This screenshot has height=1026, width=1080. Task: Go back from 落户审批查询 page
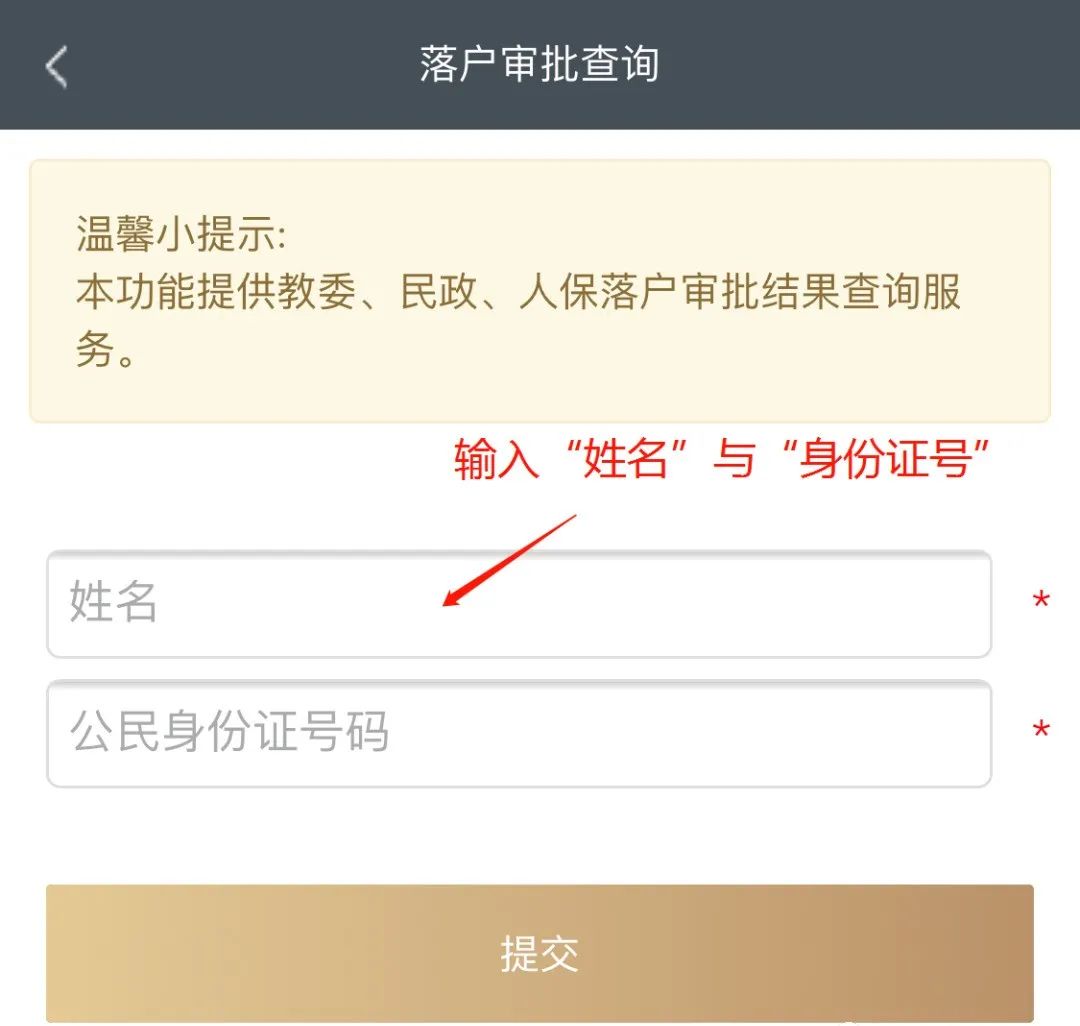coord(57,66)
